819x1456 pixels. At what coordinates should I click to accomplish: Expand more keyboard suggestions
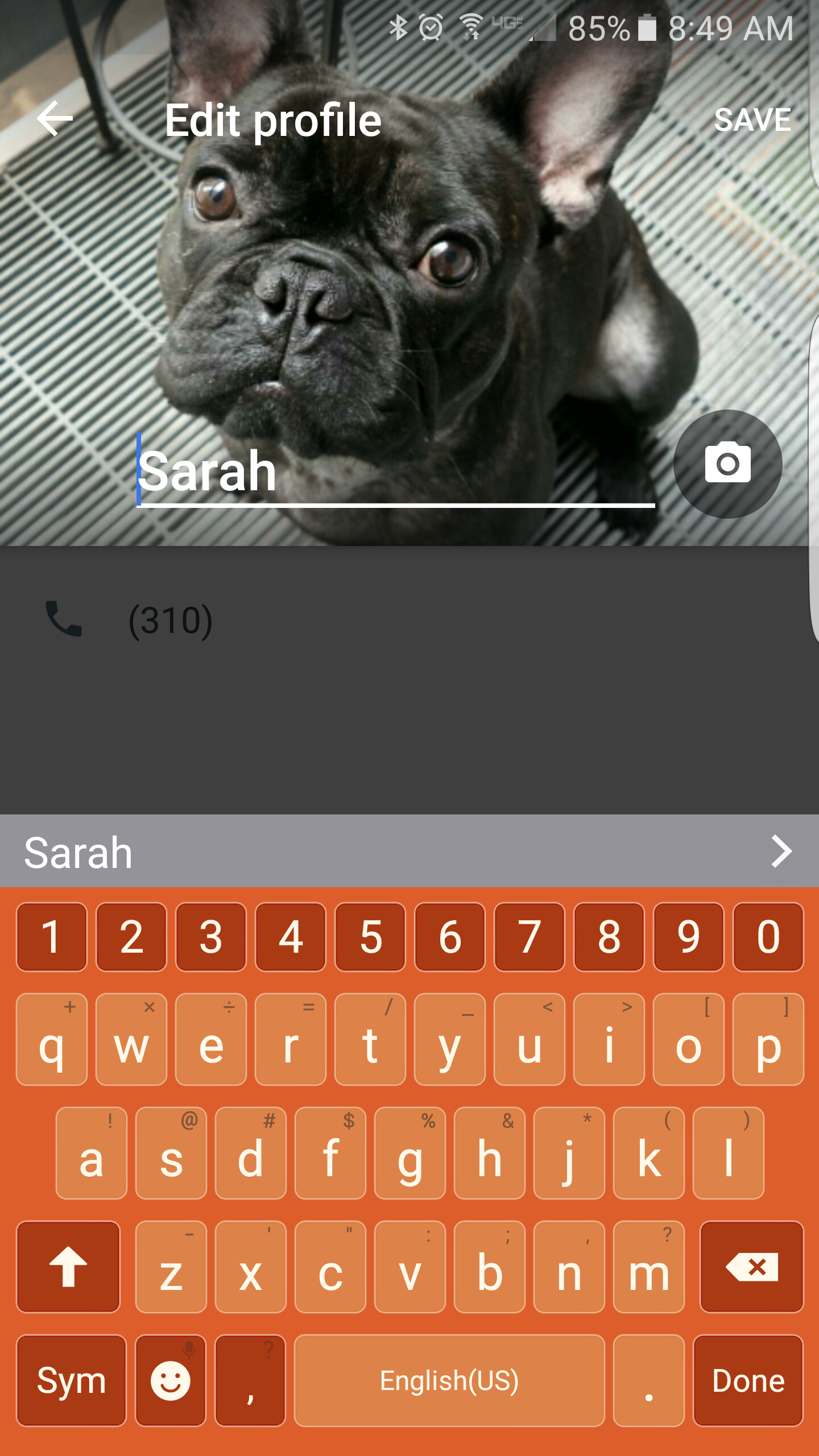click(781, 851)
